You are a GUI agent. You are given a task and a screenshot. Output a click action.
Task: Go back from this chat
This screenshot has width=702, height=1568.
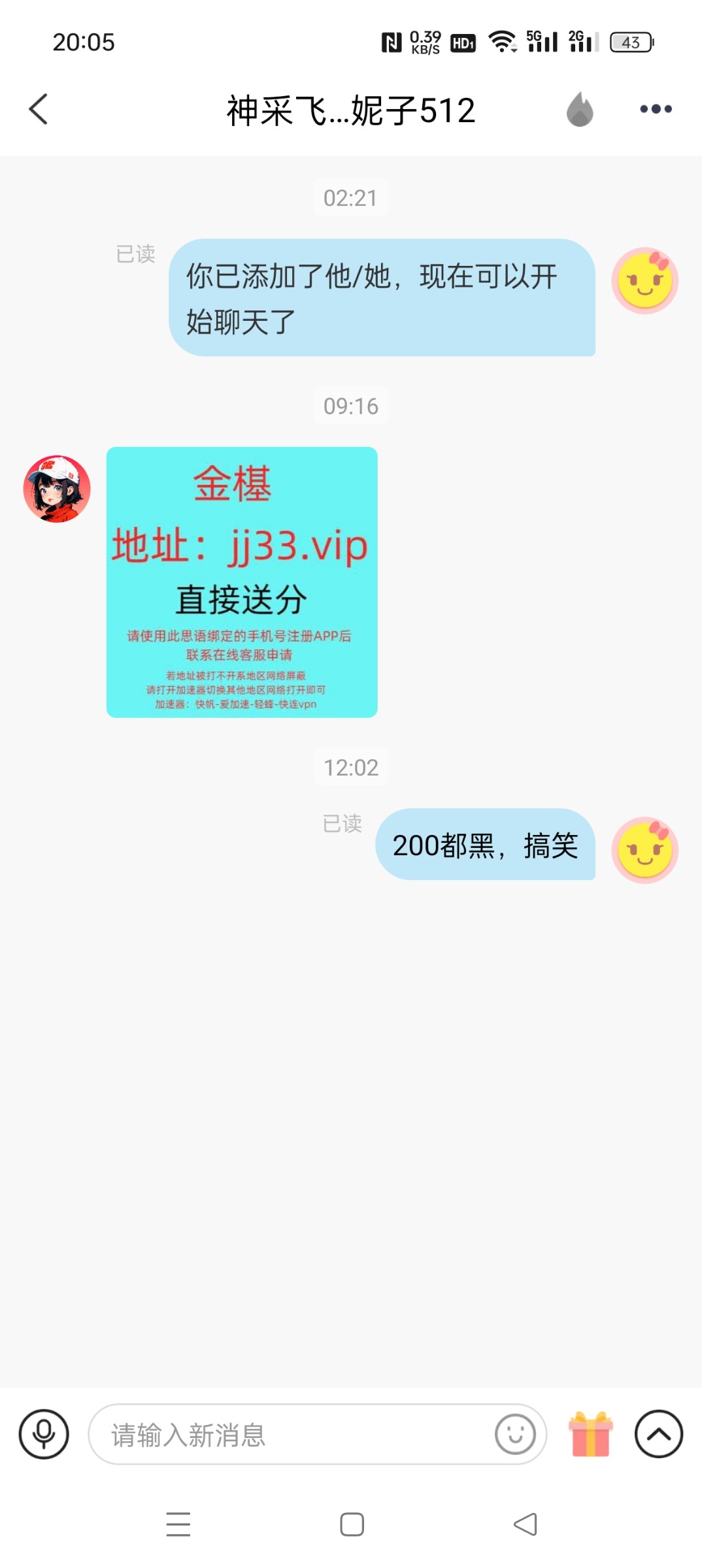click(39, 109)
